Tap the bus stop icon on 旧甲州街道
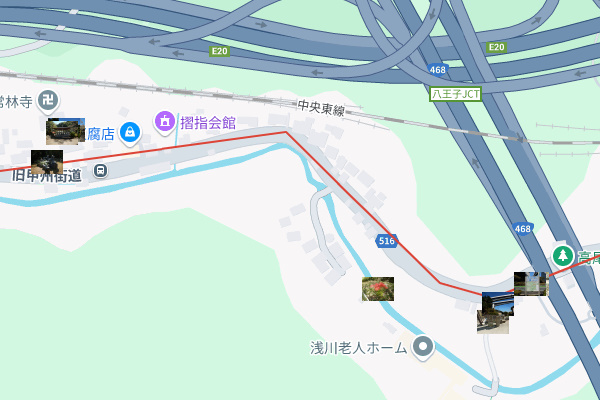Screen dimensions: 600x400 100,171
